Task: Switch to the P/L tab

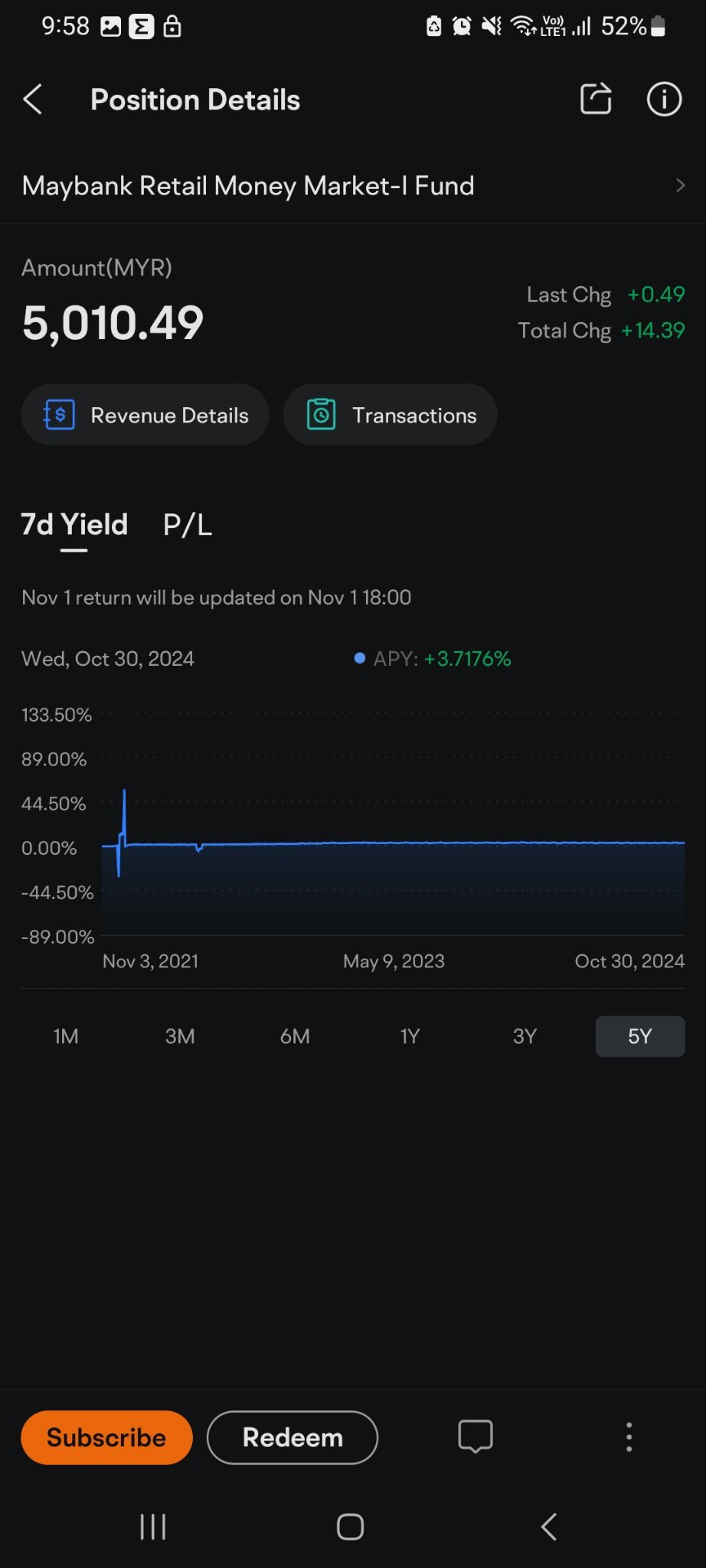Action: [x=188, y=525]
